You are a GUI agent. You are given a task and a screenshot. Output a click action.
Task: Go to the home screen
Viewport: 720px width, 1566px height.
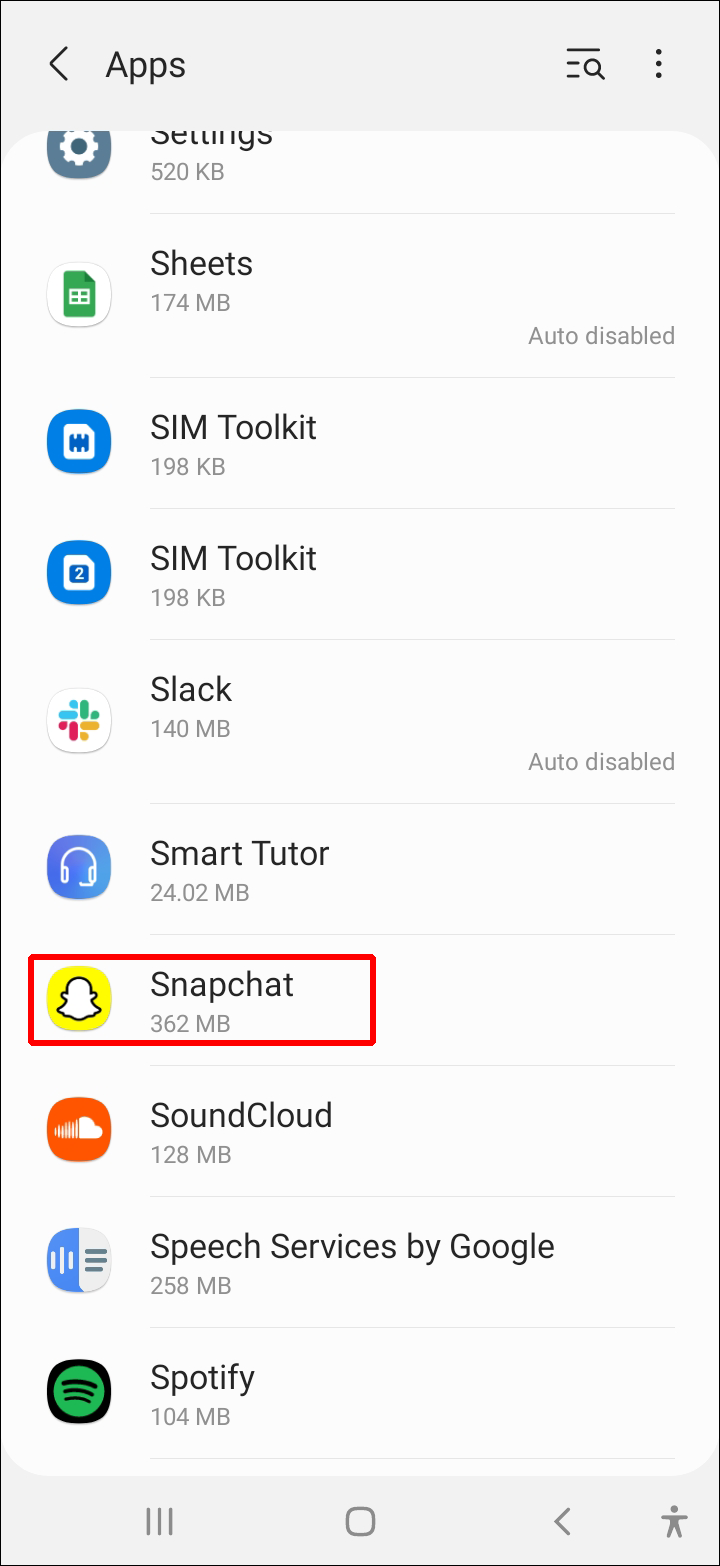(x=360, y=1522)
